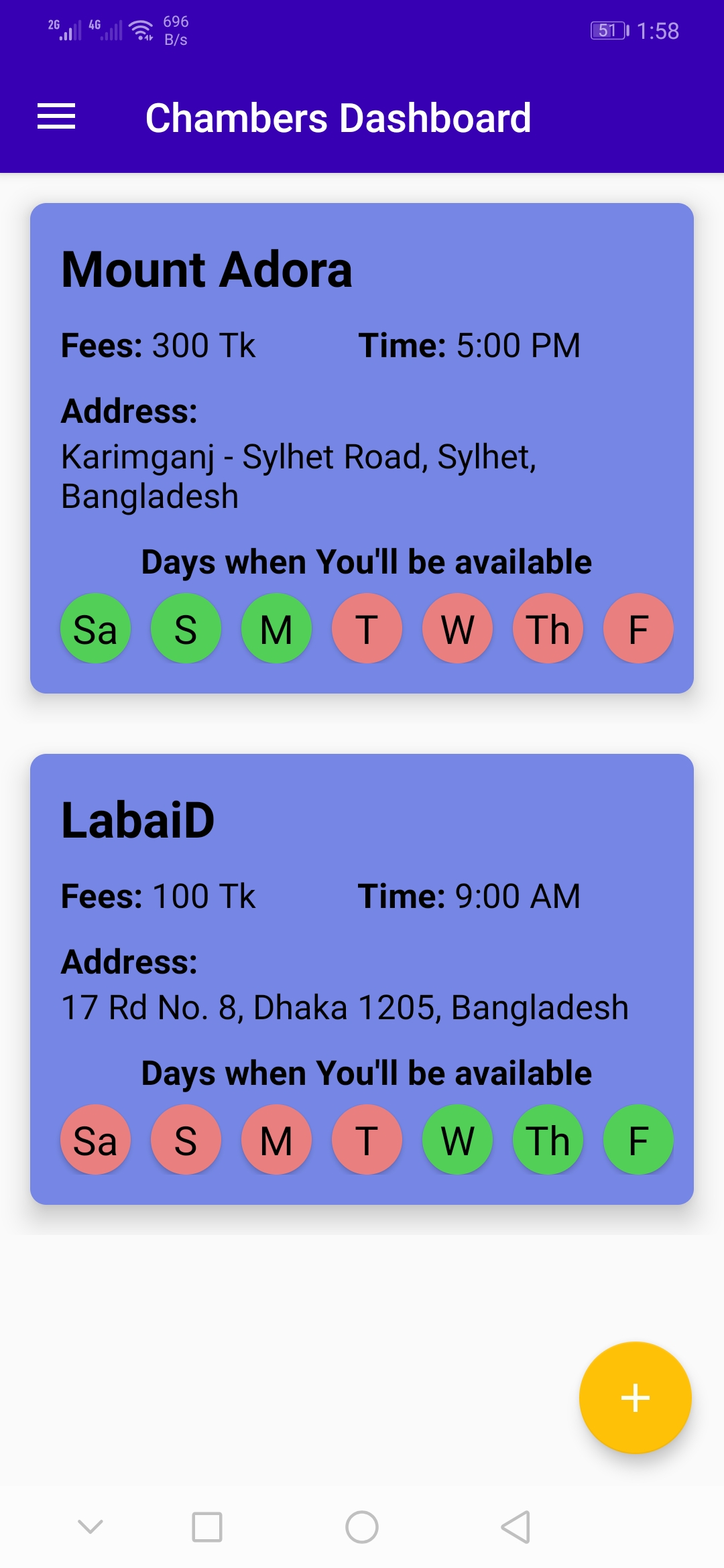Turn off Wednesday availability for LabaiD

[457, 1139]
